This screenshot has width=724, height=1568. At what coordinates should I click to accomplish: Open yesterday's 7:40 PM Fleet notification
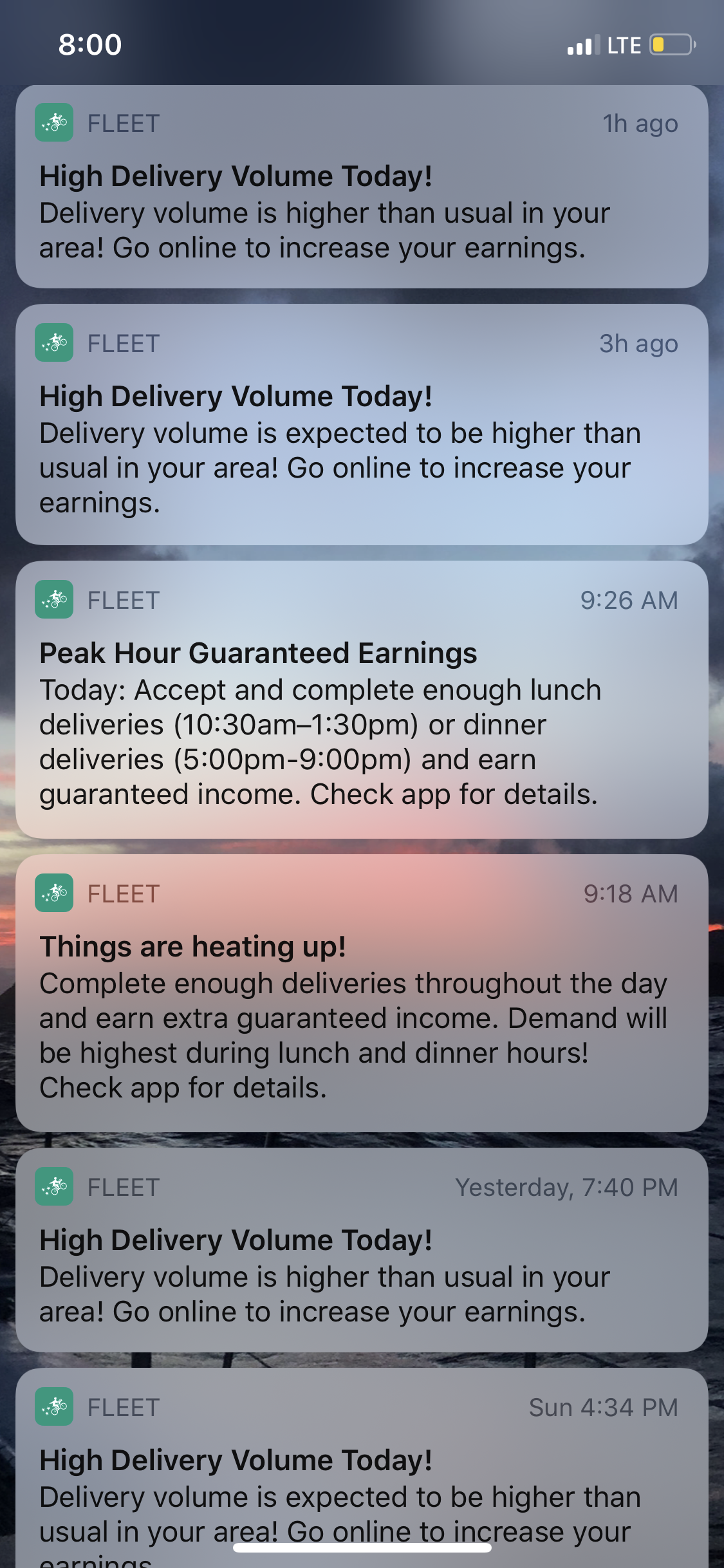click(362, 1250)
